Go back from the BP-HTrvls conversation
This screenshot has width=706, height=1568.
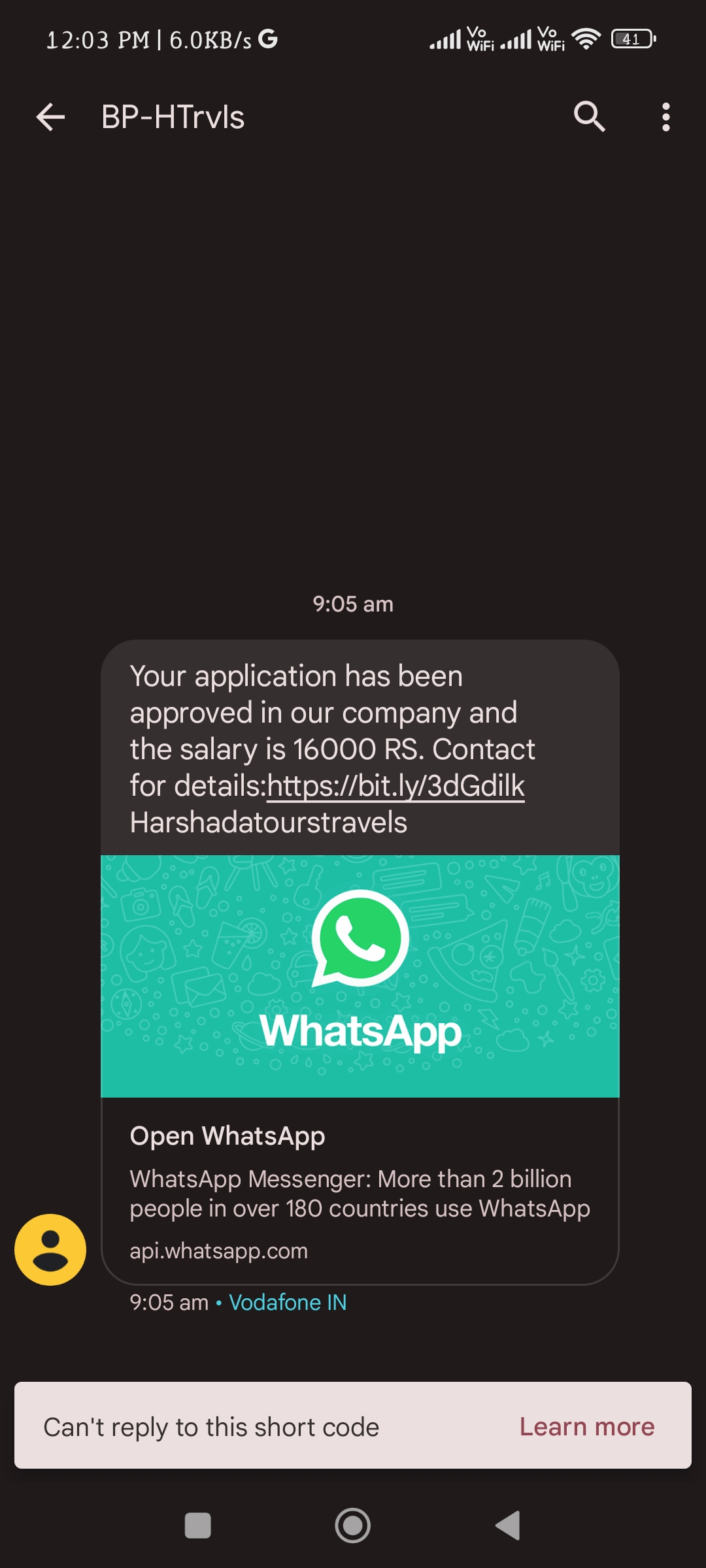pos(50,118)
